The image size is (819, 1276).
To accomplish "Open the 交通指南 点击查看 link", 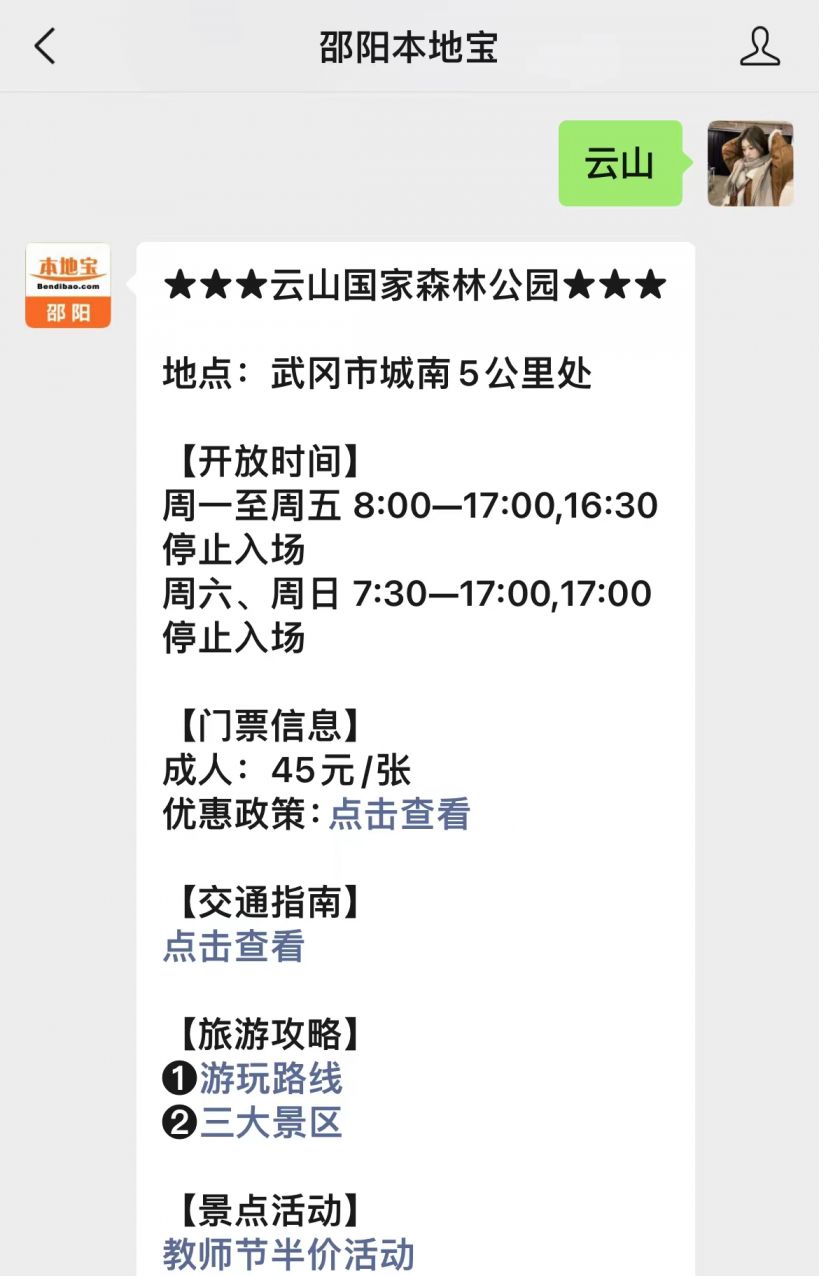I will tap(233, 946).
